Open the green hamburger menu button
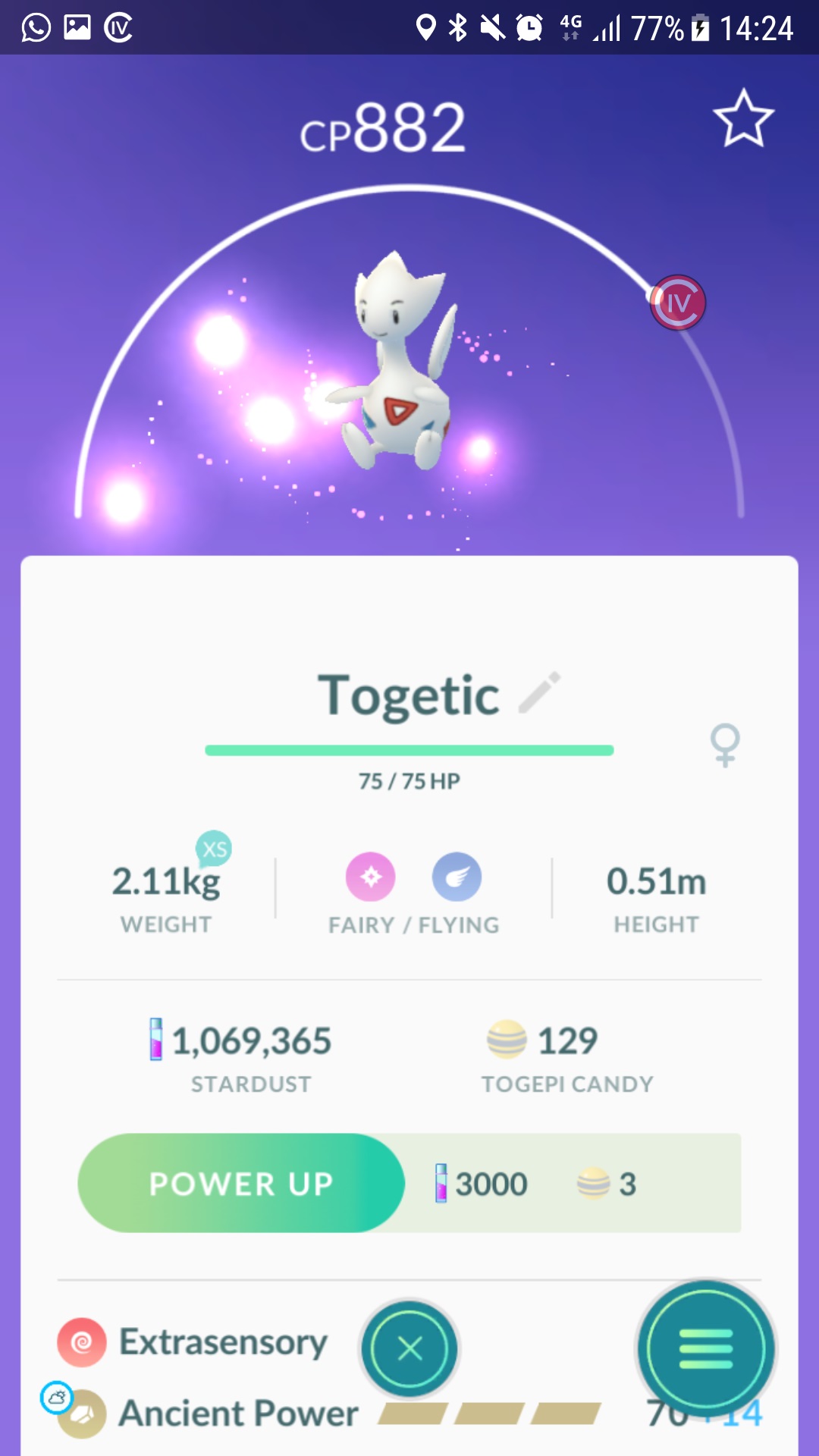The height and width of the screenshot is (1456, 819). (705, 1349)
